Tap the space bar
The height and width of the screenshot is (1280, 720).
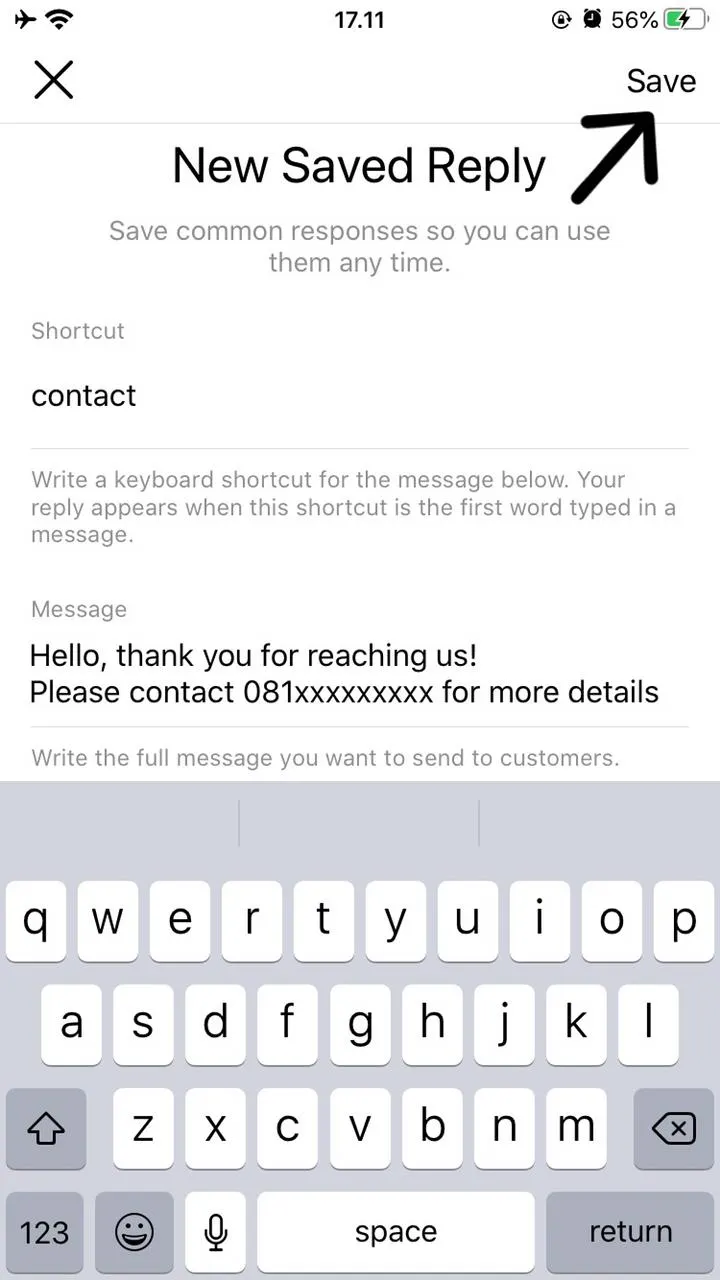[395, 1231]
